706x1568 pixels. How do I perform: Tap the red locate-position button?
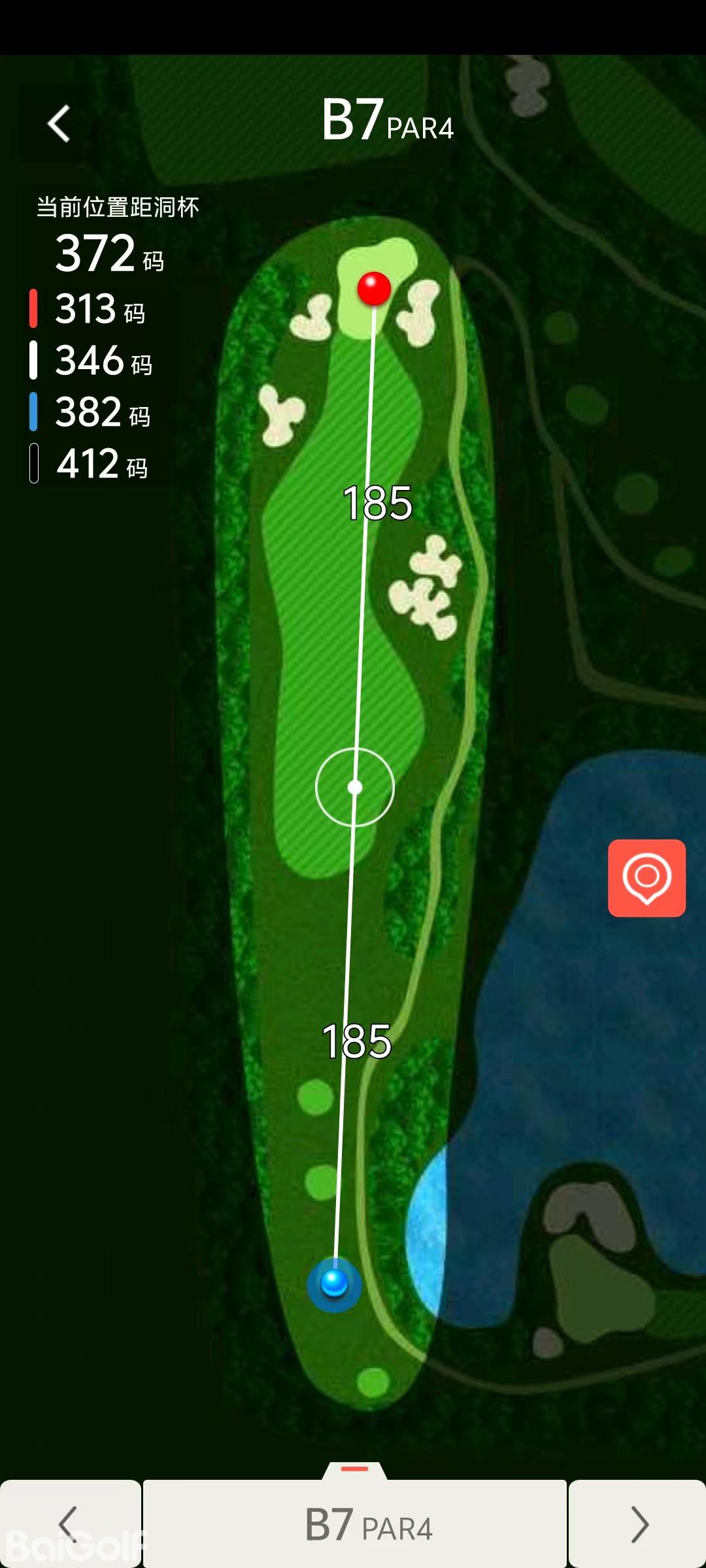tap(647, 877)
